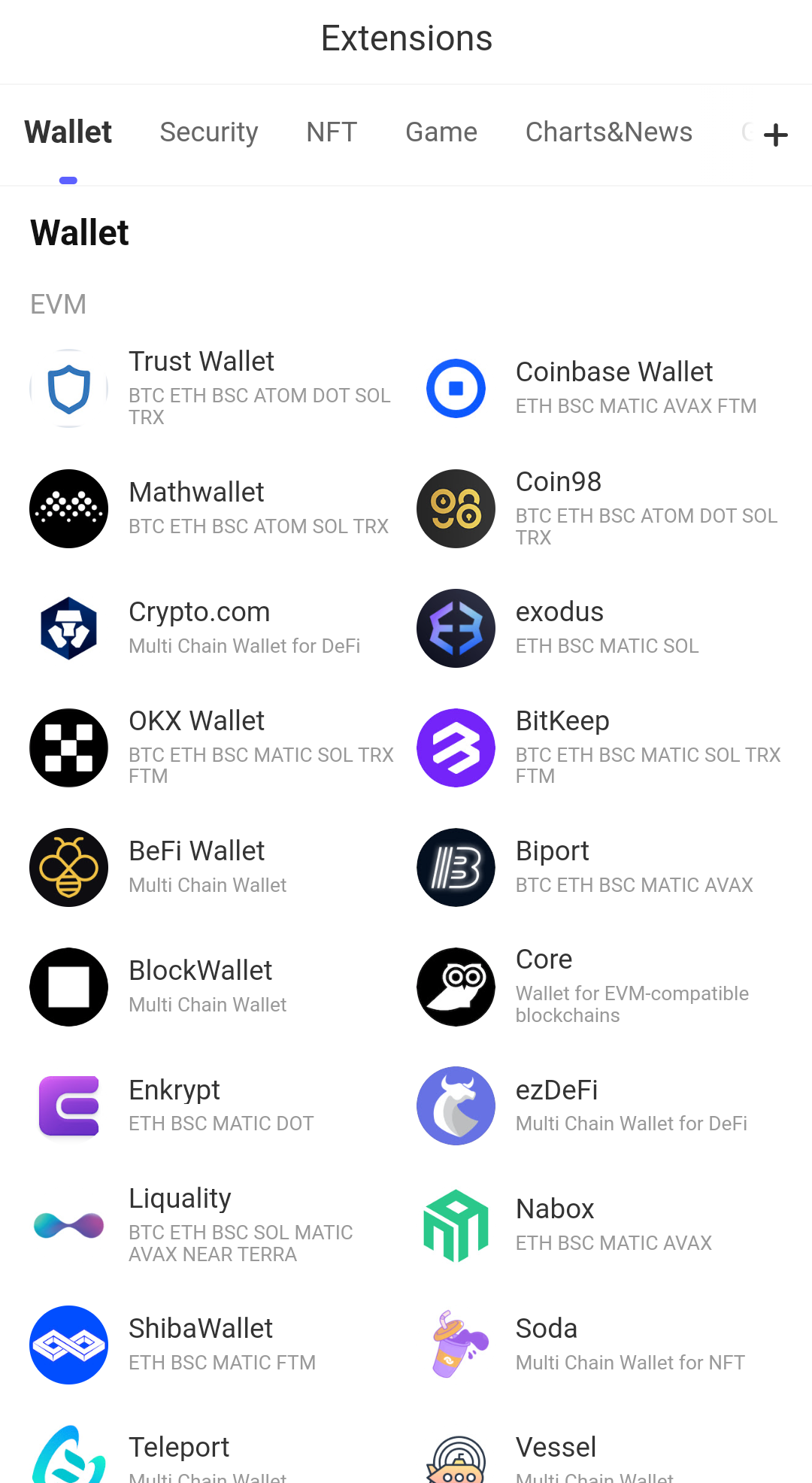Open the Biport extension
The width and height of the screenshot is (812, 1483).
pyautogui.click(x=552, y=851)
